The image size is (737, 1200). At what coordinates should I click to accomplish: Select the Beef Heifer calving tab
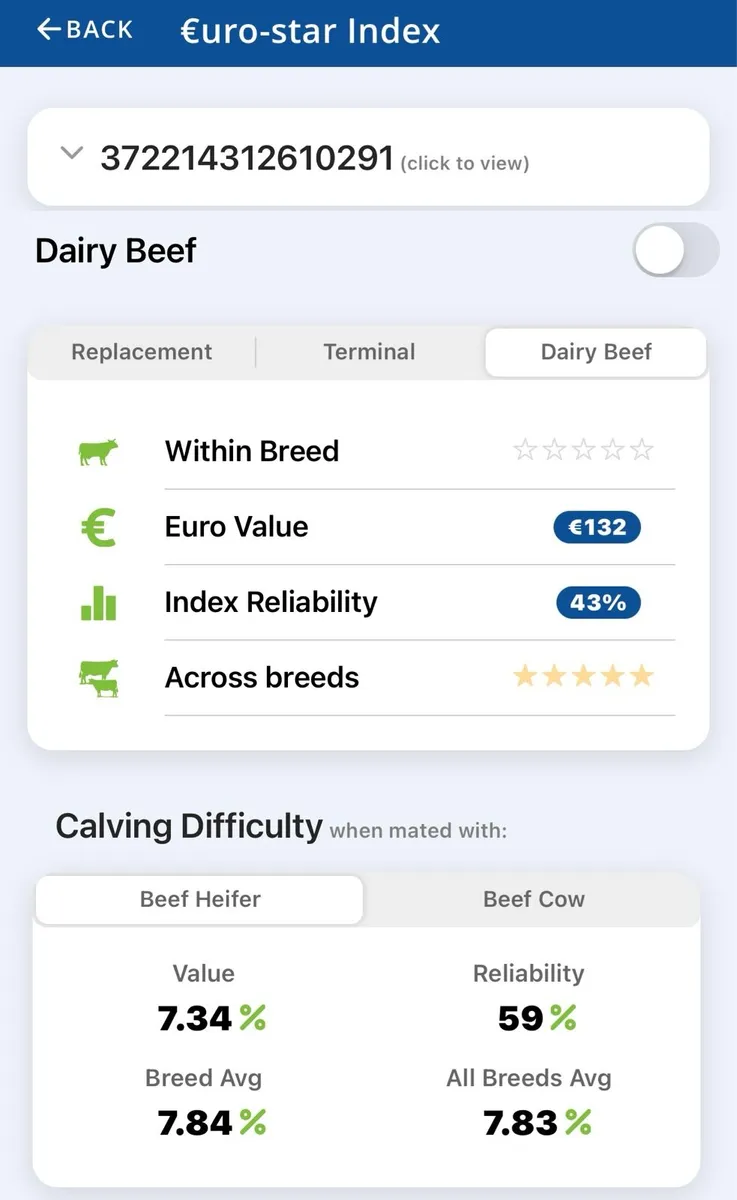pyautogui.click(x=200, y=899)
